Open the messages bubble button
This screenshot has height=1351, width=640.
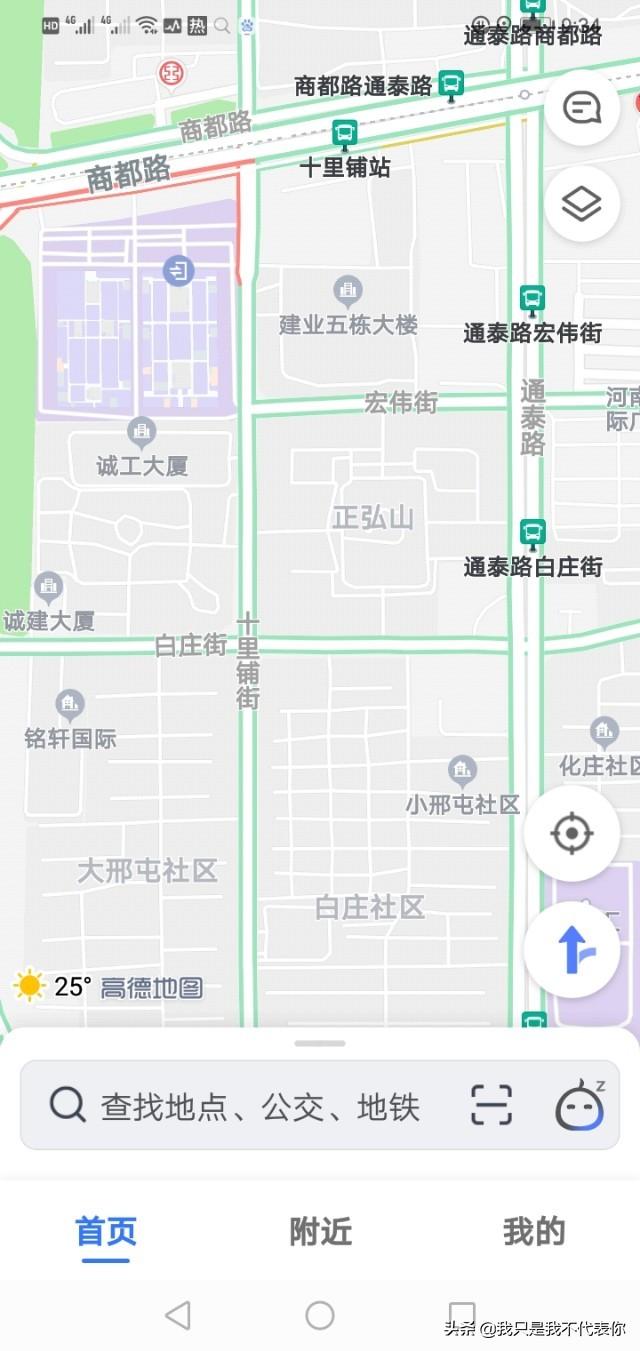[582, 108]
